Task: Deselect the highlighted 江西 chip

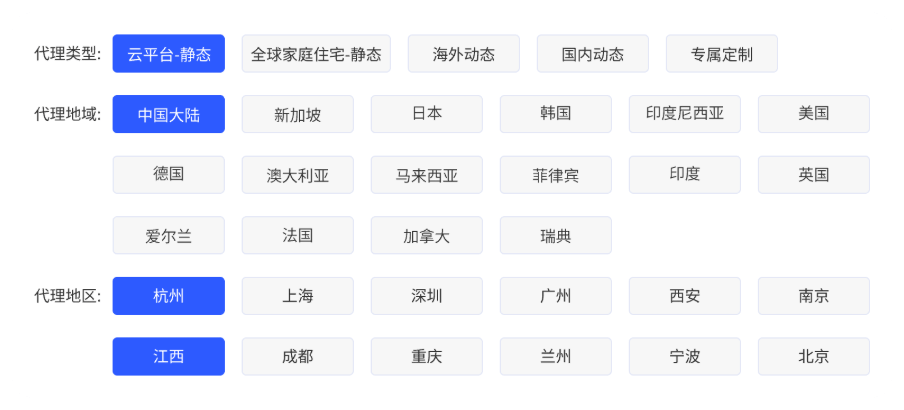Action: pyautogui.click(x=169, y=356)
